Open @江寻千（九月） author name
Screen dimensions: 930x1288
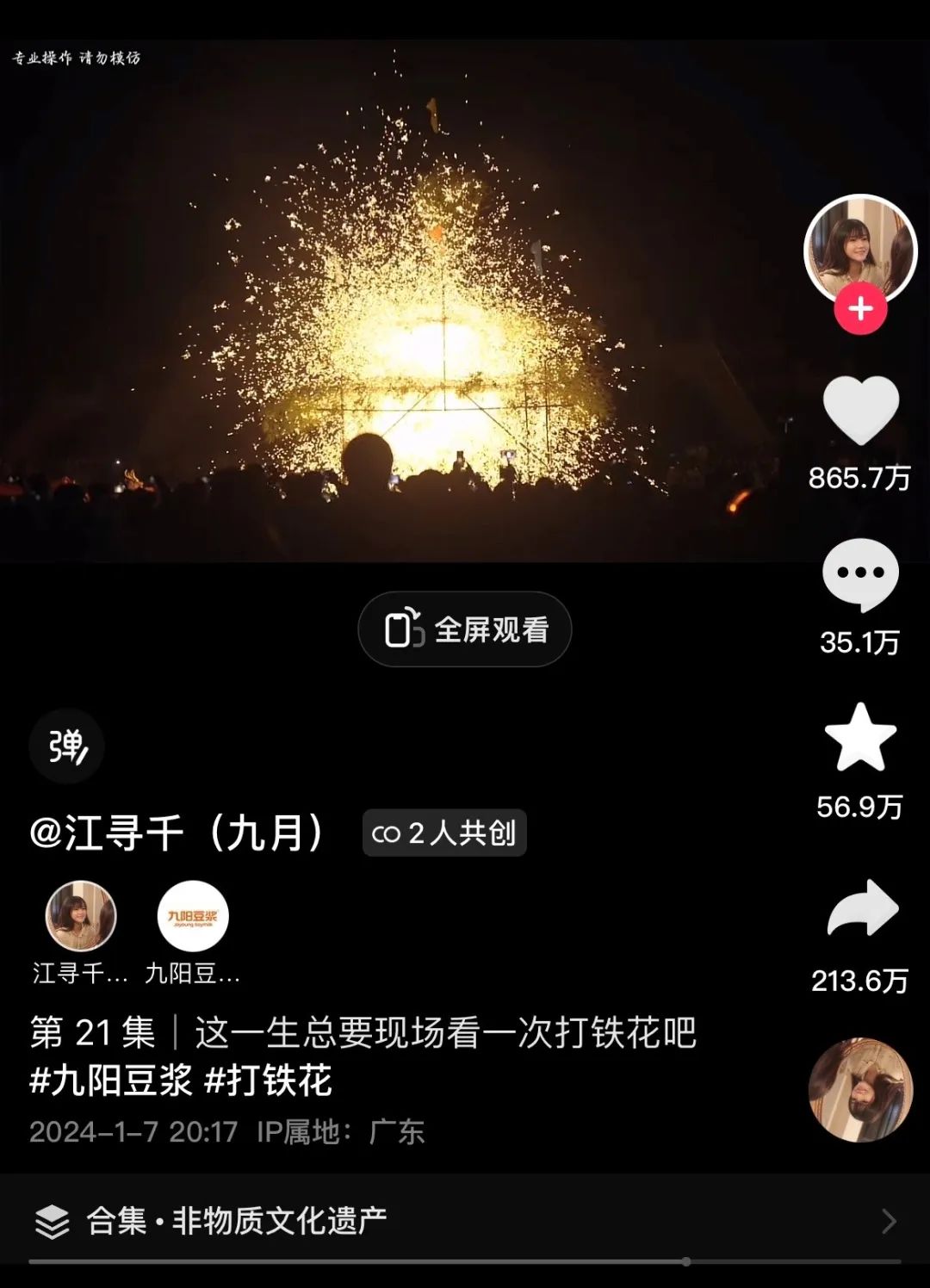[x=177, y=833]
